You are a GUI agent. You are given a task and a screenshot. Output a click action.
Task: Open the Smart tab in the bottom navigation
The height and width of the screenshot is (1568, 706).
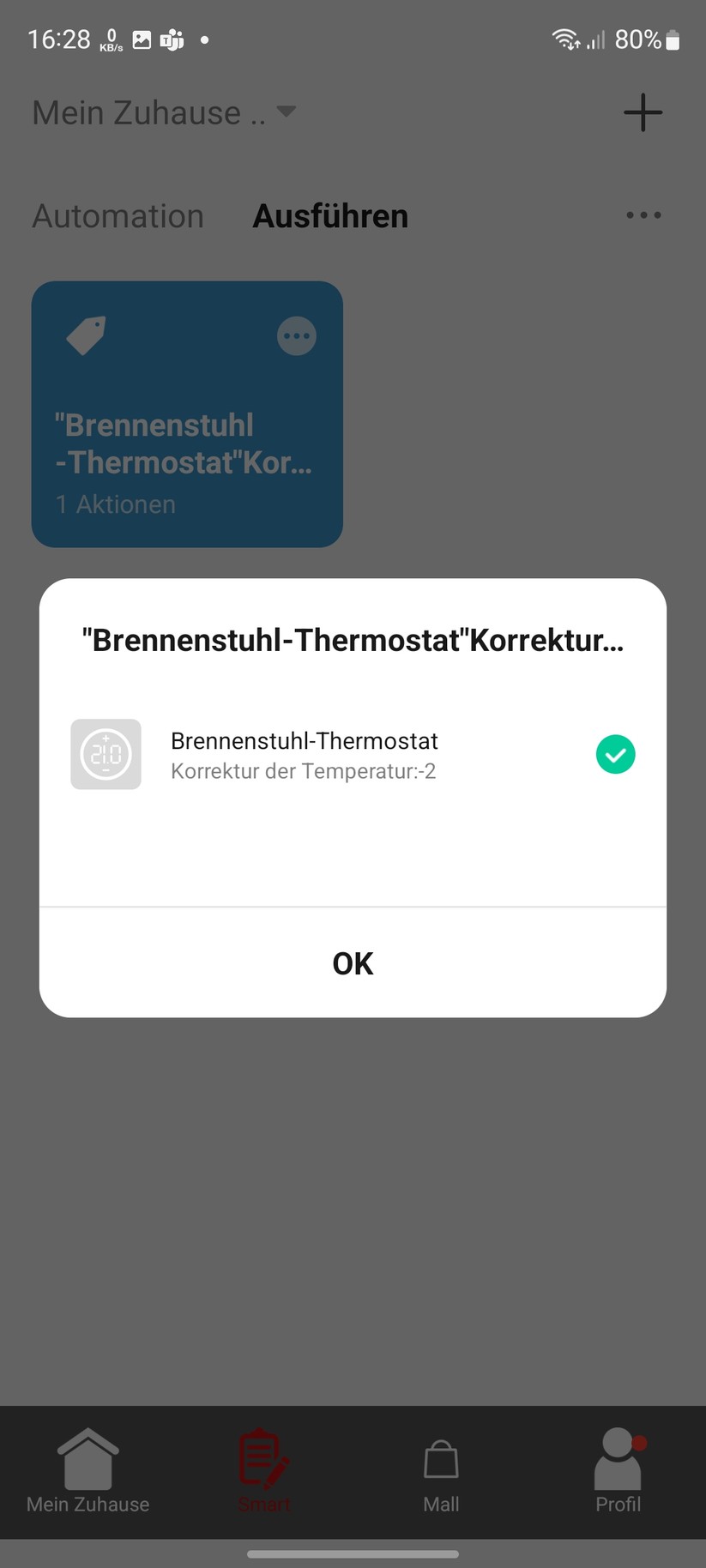(263, 1468)
